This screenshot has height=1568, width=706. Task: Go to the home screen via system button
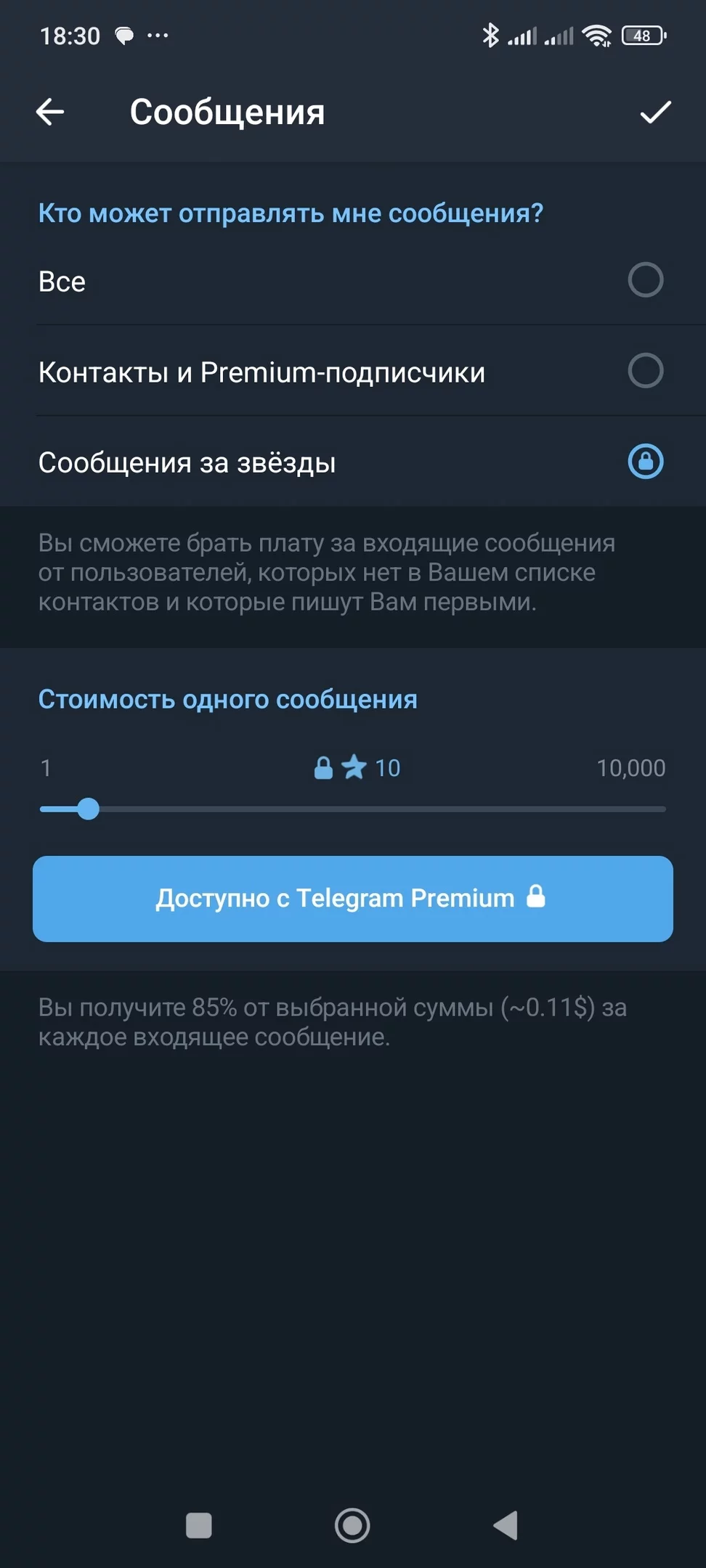point(352,1525)
